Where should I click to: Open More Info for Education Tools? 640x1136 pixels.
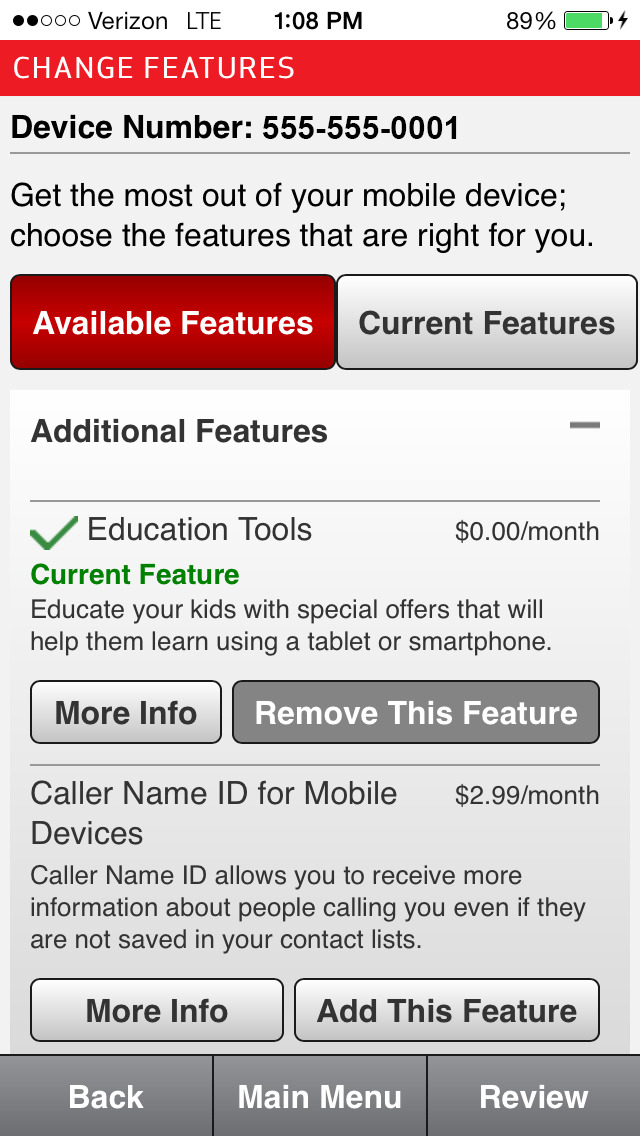[126, 712]
